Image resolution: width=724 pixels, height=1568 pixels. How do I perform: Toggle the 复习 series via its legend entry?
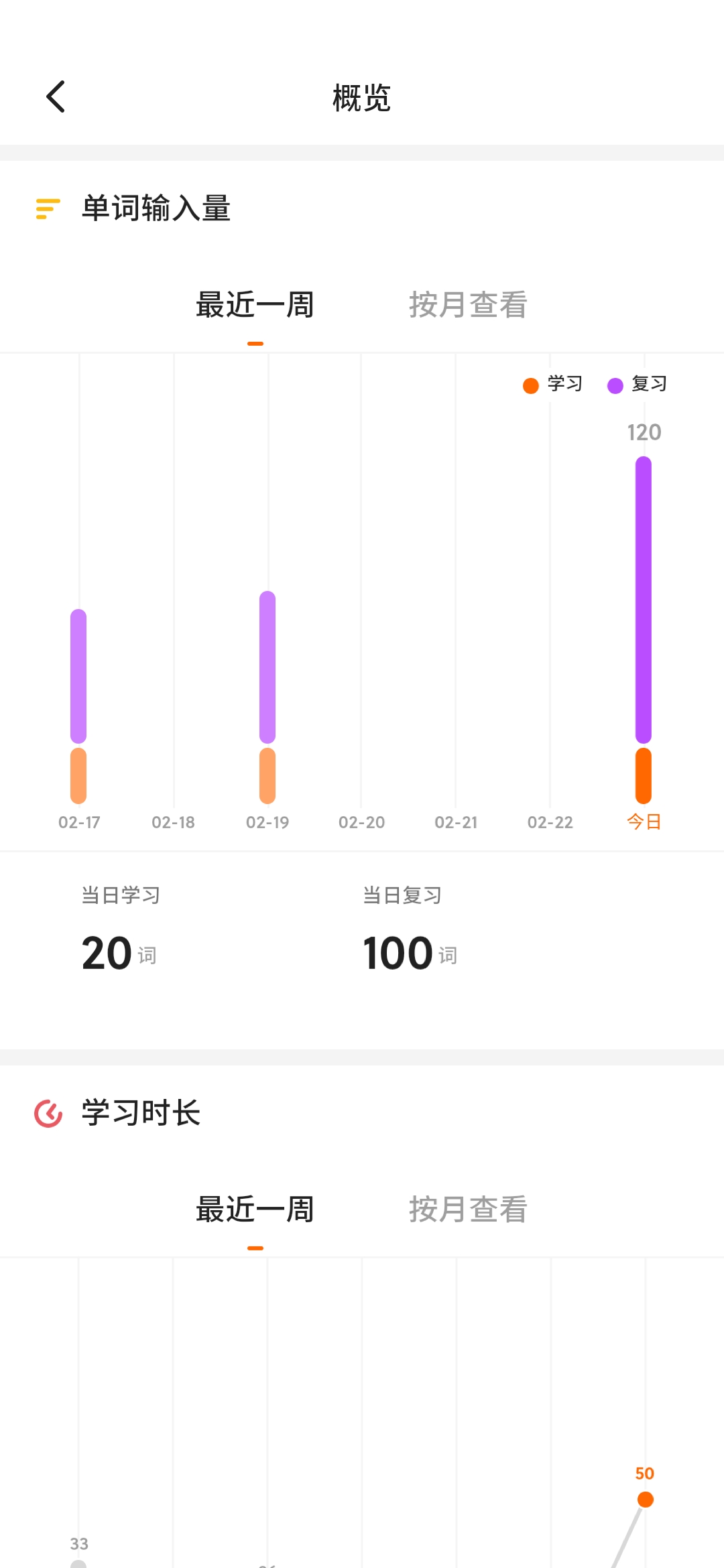tap(640, 385)
